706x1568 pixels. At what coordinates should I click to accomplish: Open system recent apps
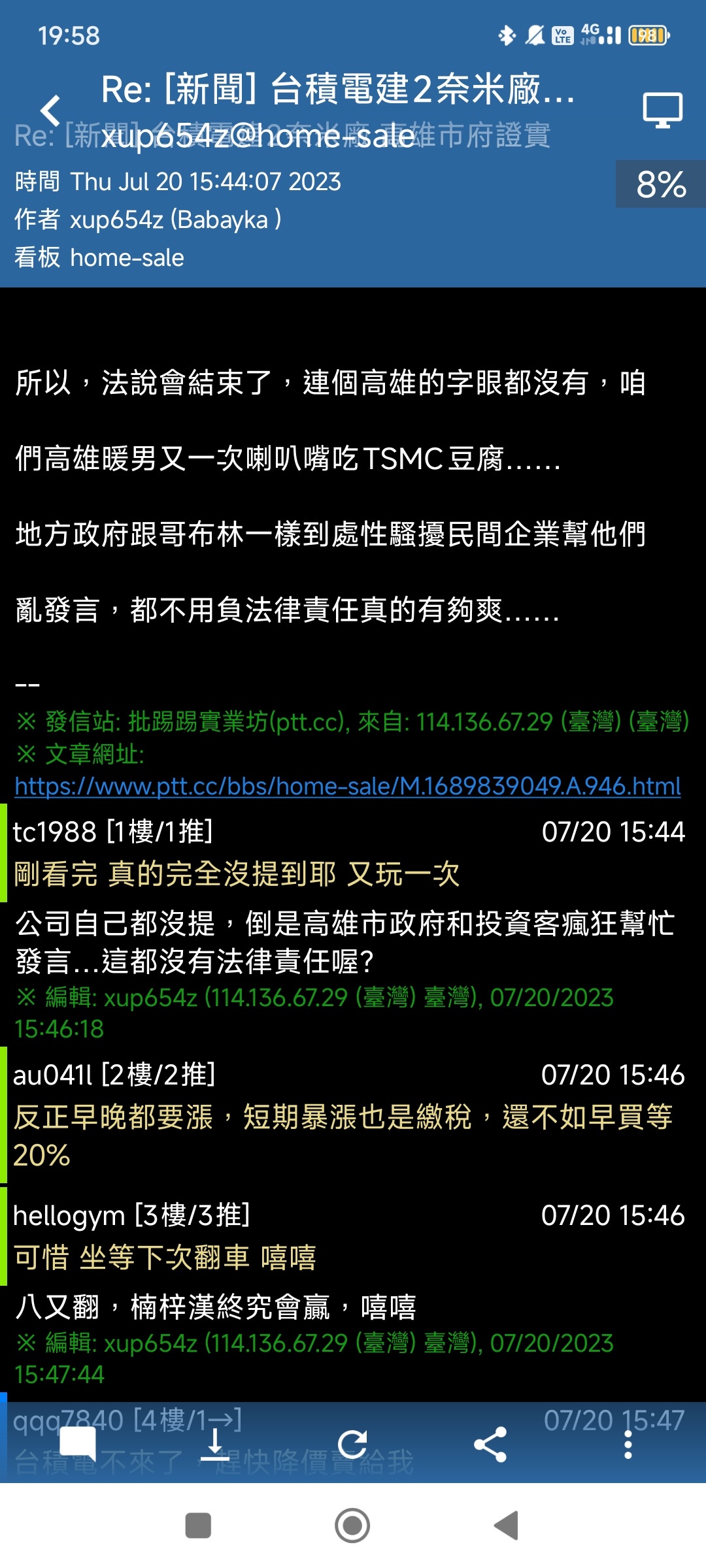click(x=198, y=1526)
